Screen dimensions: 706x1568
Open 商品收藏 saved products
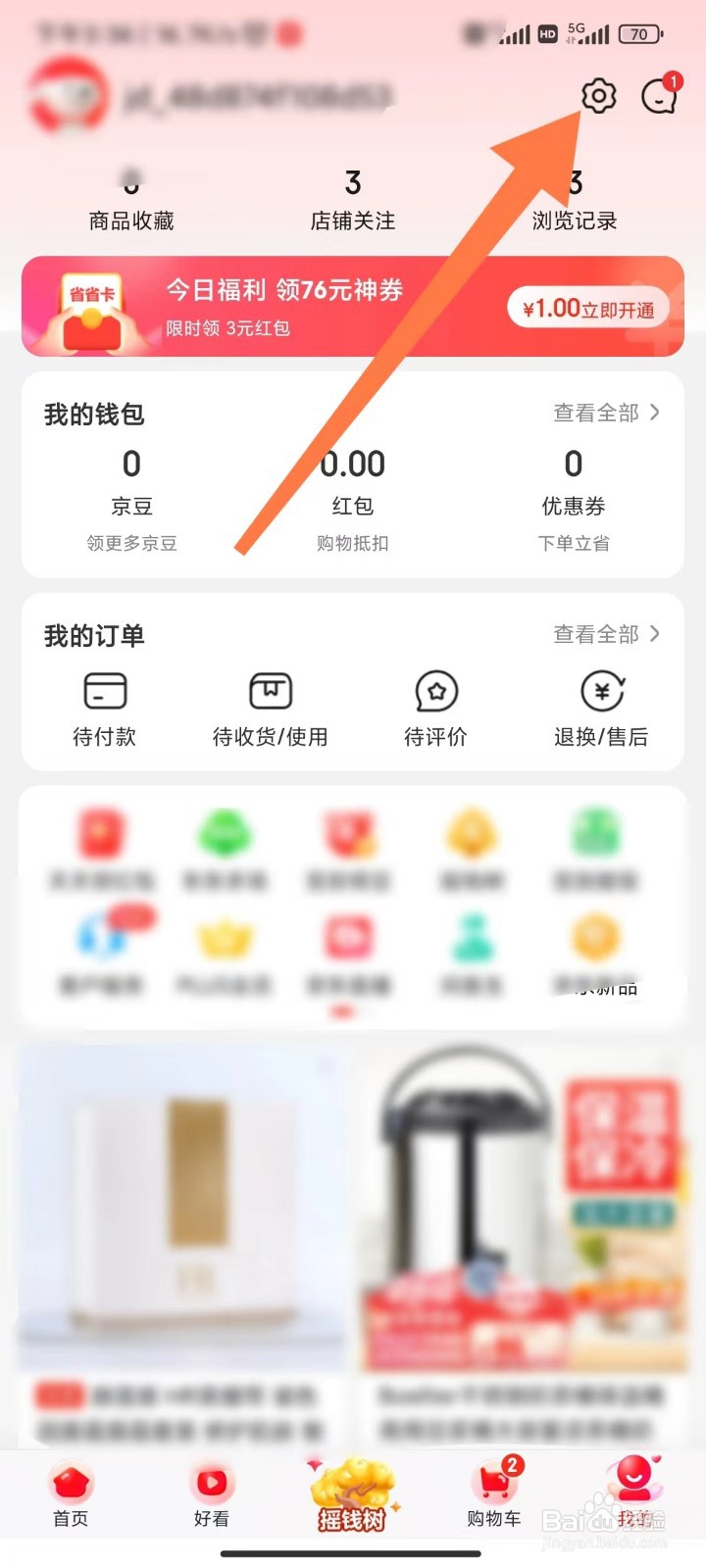click(x=131, y=201)
